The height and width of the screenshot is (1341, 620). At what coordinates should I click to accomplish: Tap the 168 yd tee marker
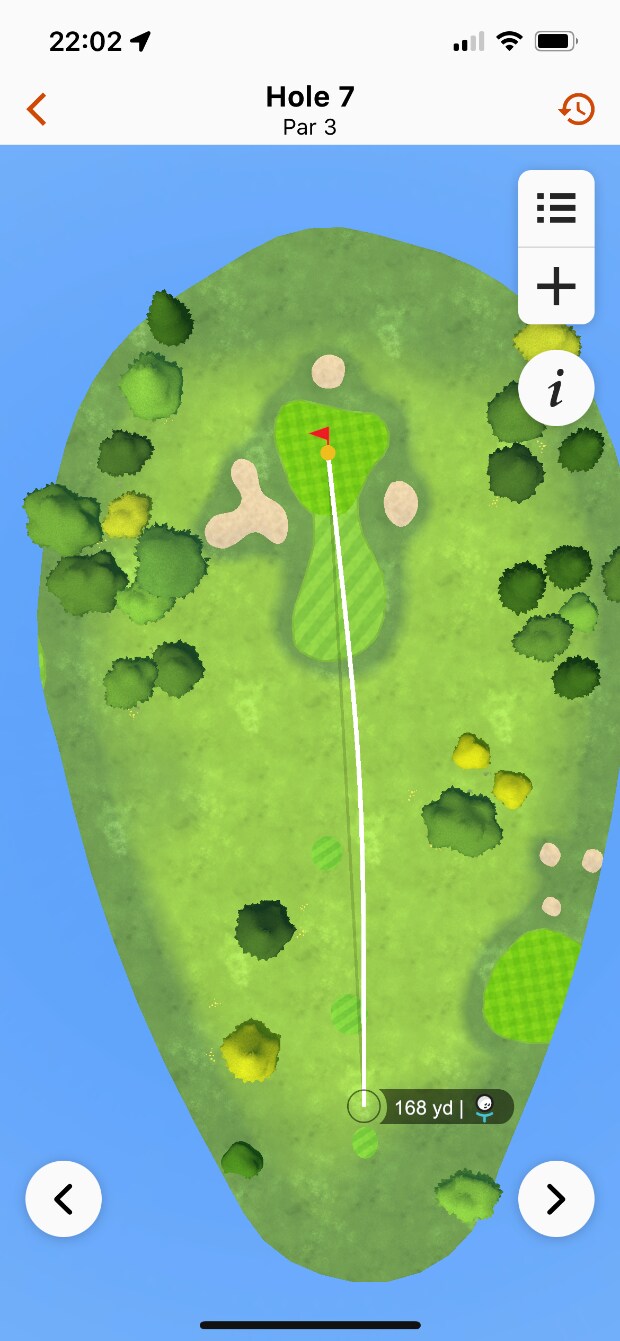tap(430, 1107)
